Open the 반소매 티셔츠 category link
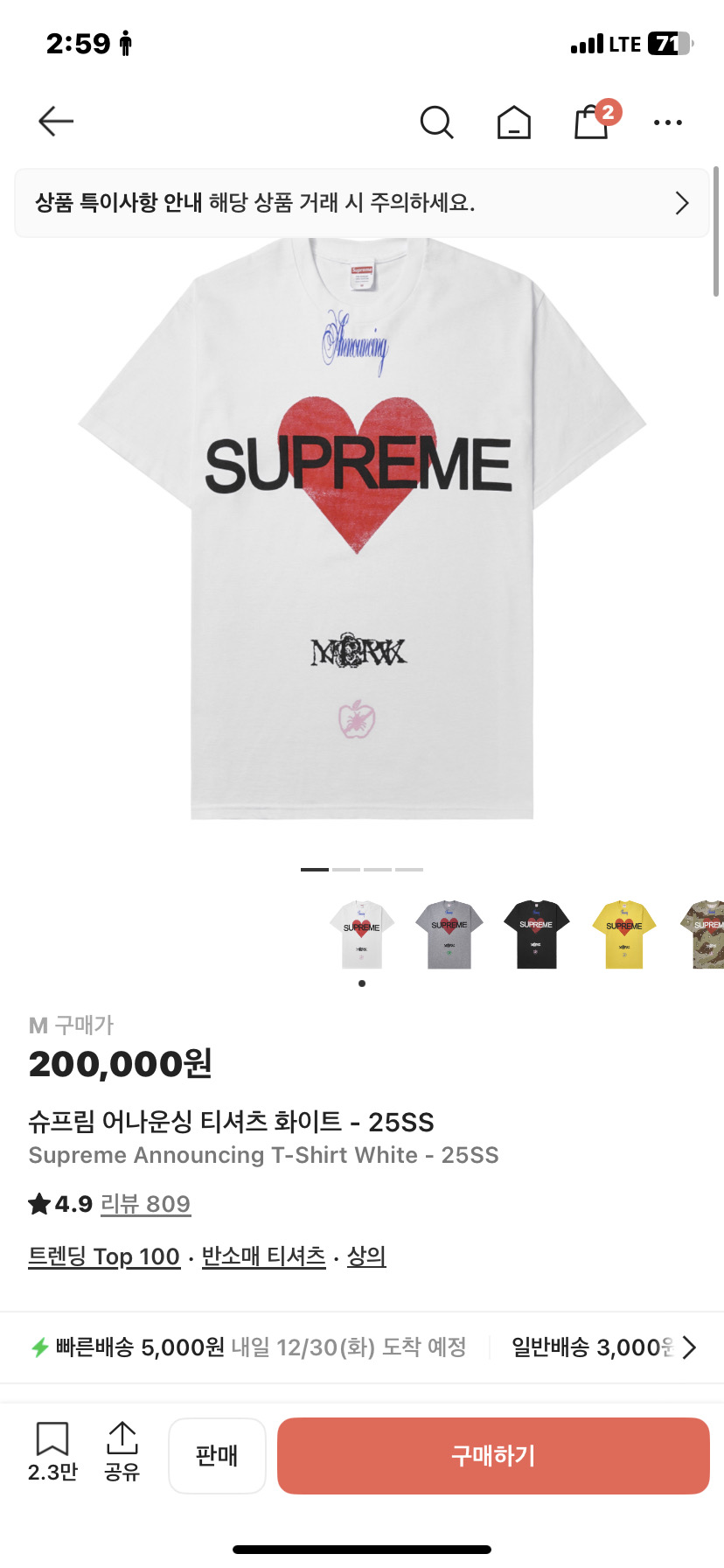The image size is (724, 1568). [263, 1256]
